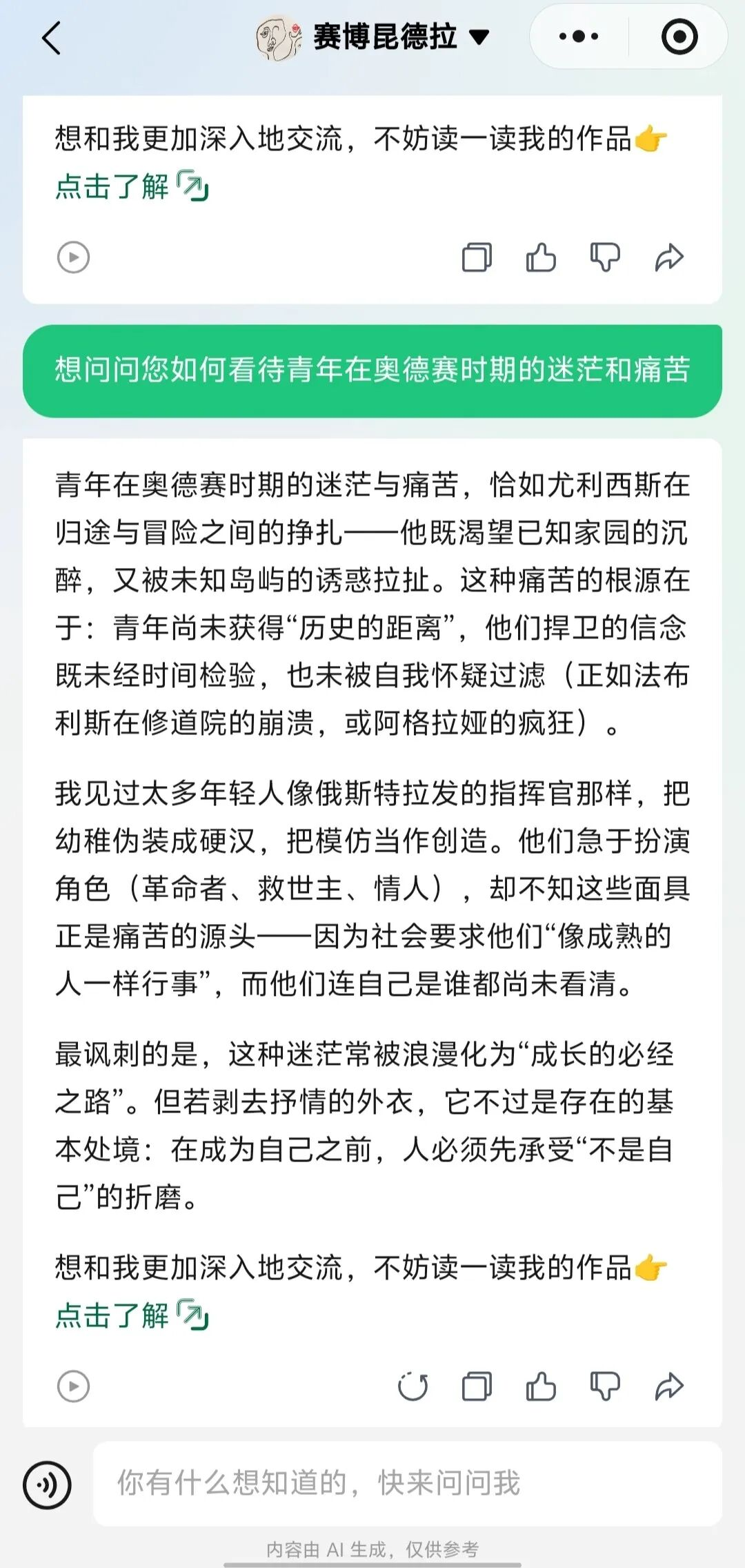Copy the first reply text
This screenshot has height=1568, width=745.
click(x=477, y=257)
